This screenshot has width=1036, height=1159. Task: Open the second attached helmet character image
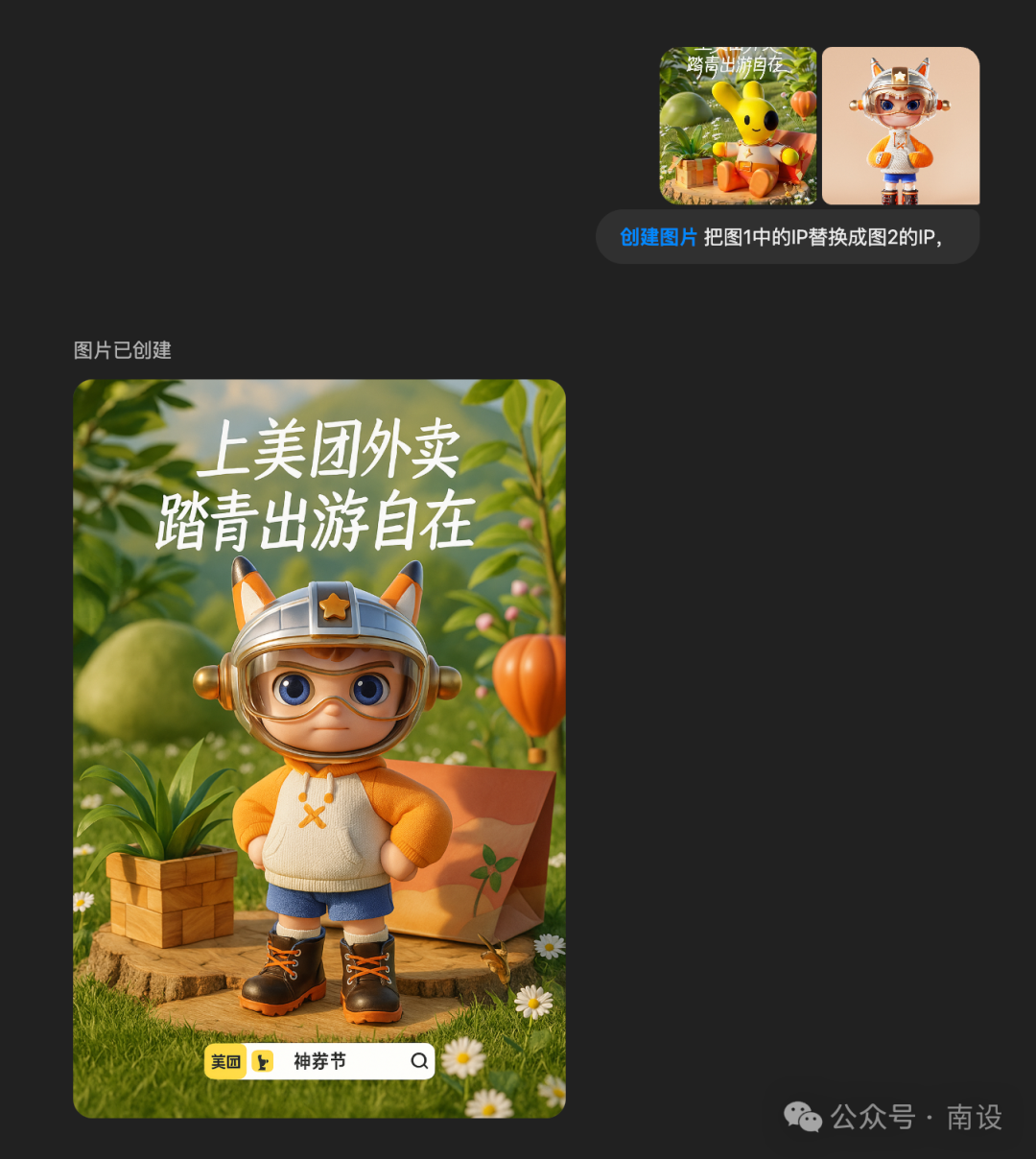(900, 126)
